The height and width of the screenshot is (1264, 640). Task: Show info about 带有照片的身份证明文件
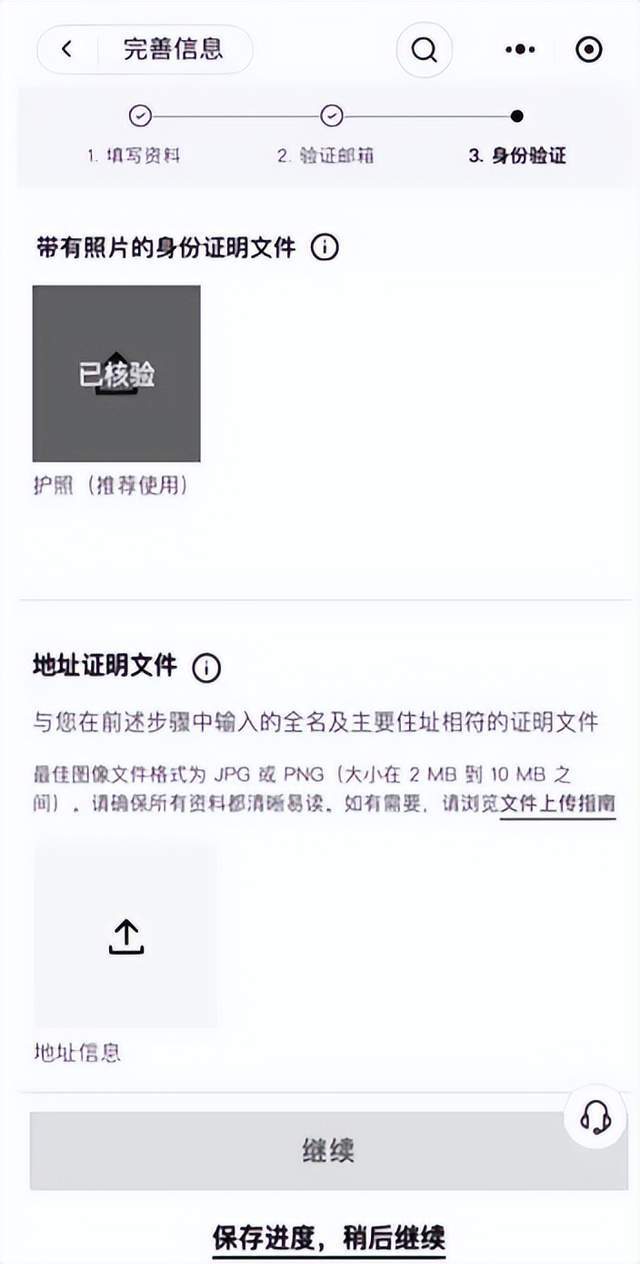coord(325,247)
